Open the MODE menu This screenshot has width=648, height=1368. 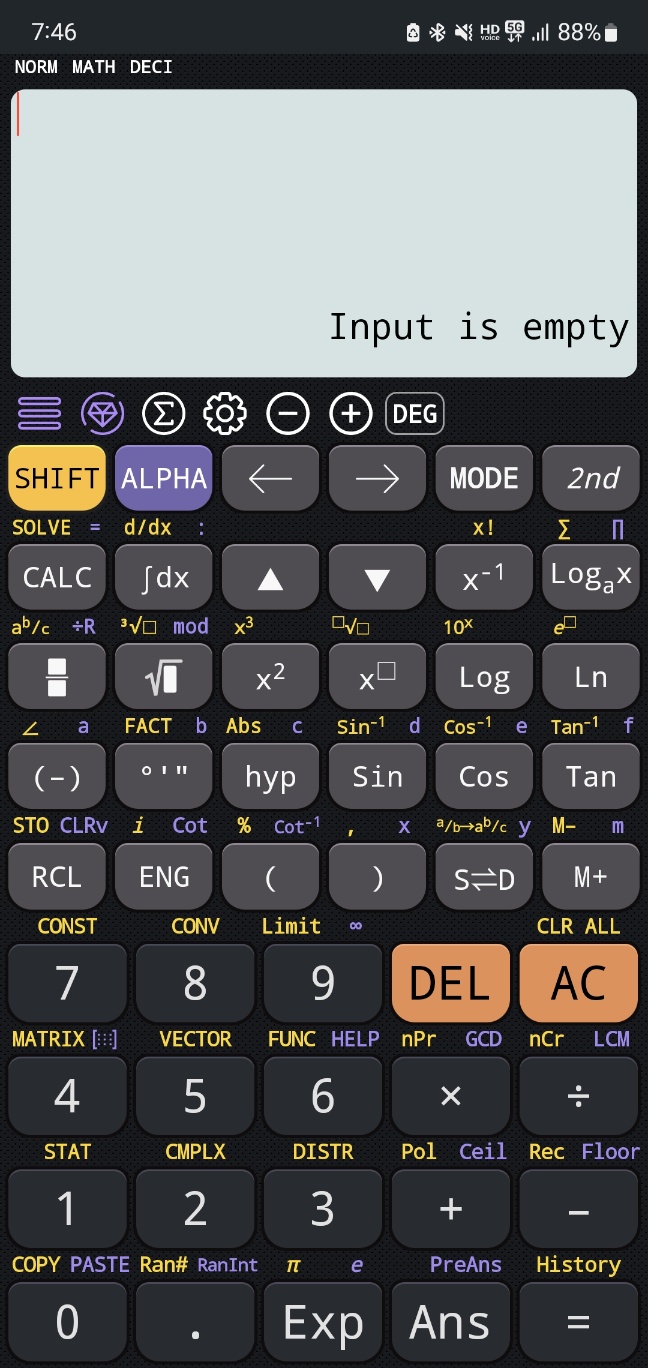tap(484, 478)
